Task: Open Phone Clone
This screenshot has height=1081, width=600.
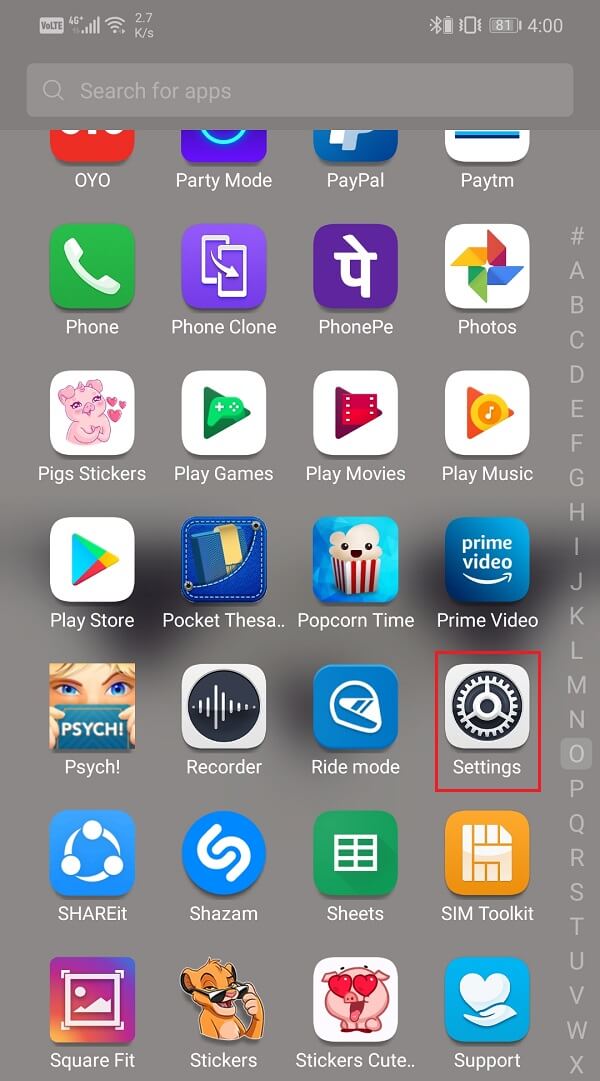Action: 224,267
